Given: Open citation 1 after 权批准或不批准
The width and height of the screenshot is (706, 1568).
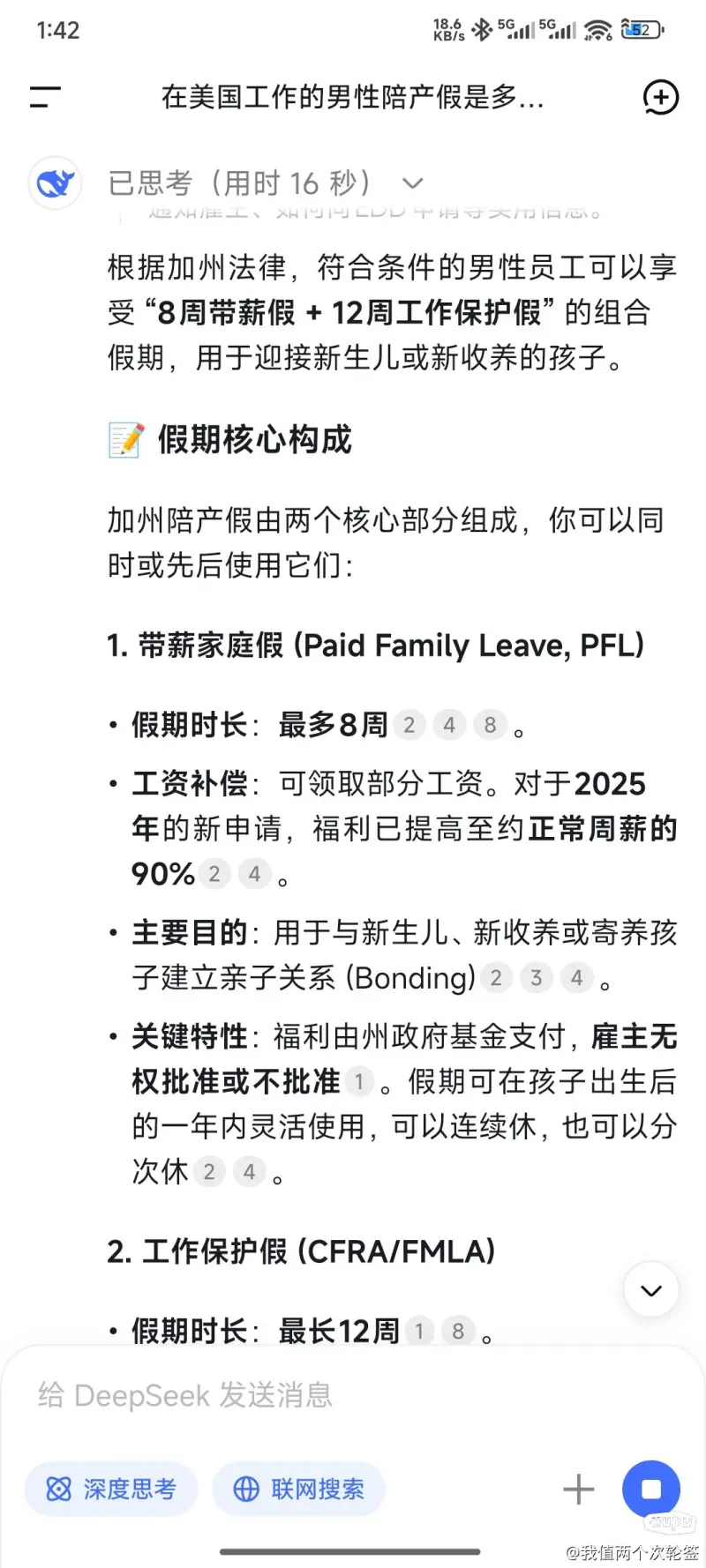Looking at the screenshot, I should [358, 1081].
